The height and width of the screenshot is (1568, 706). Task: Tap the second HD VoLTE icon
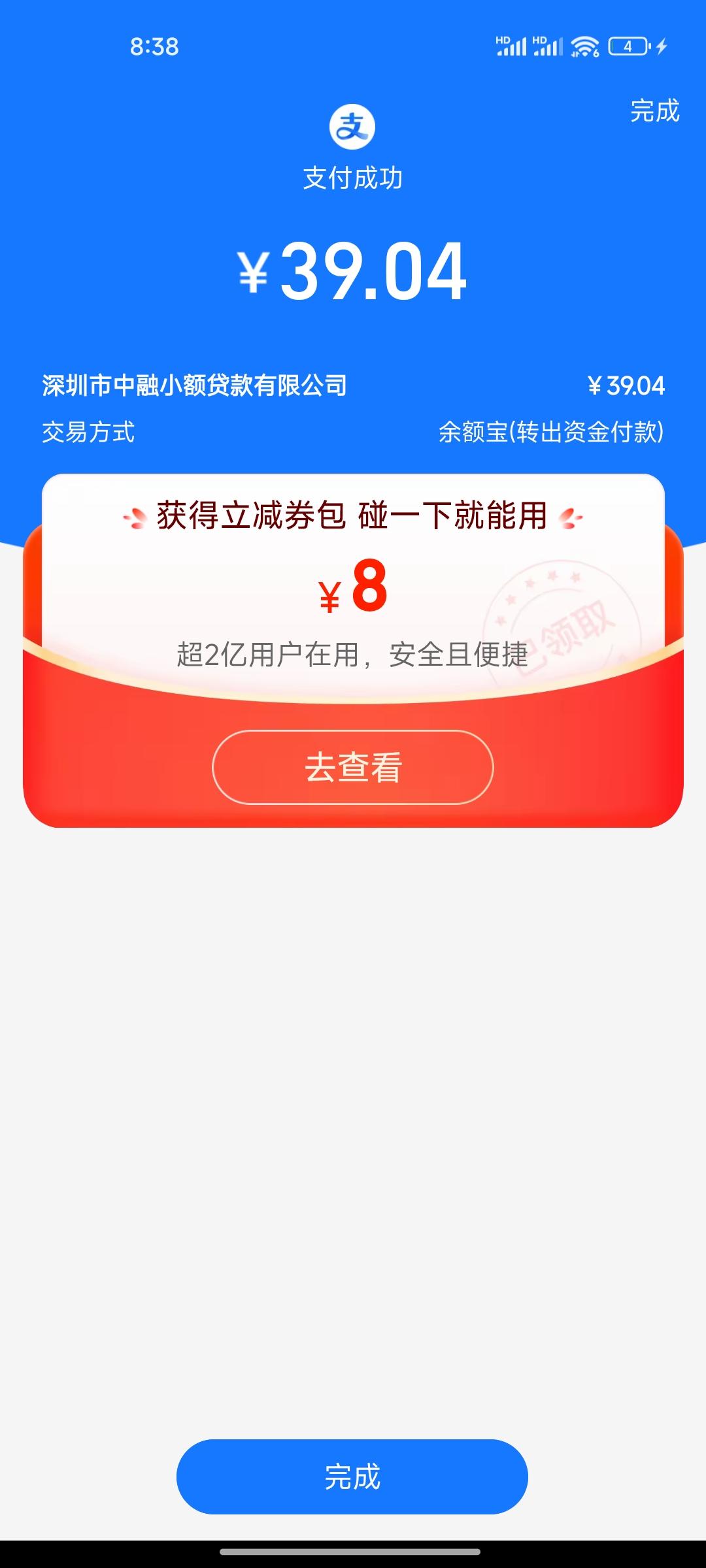click(540, 39)
